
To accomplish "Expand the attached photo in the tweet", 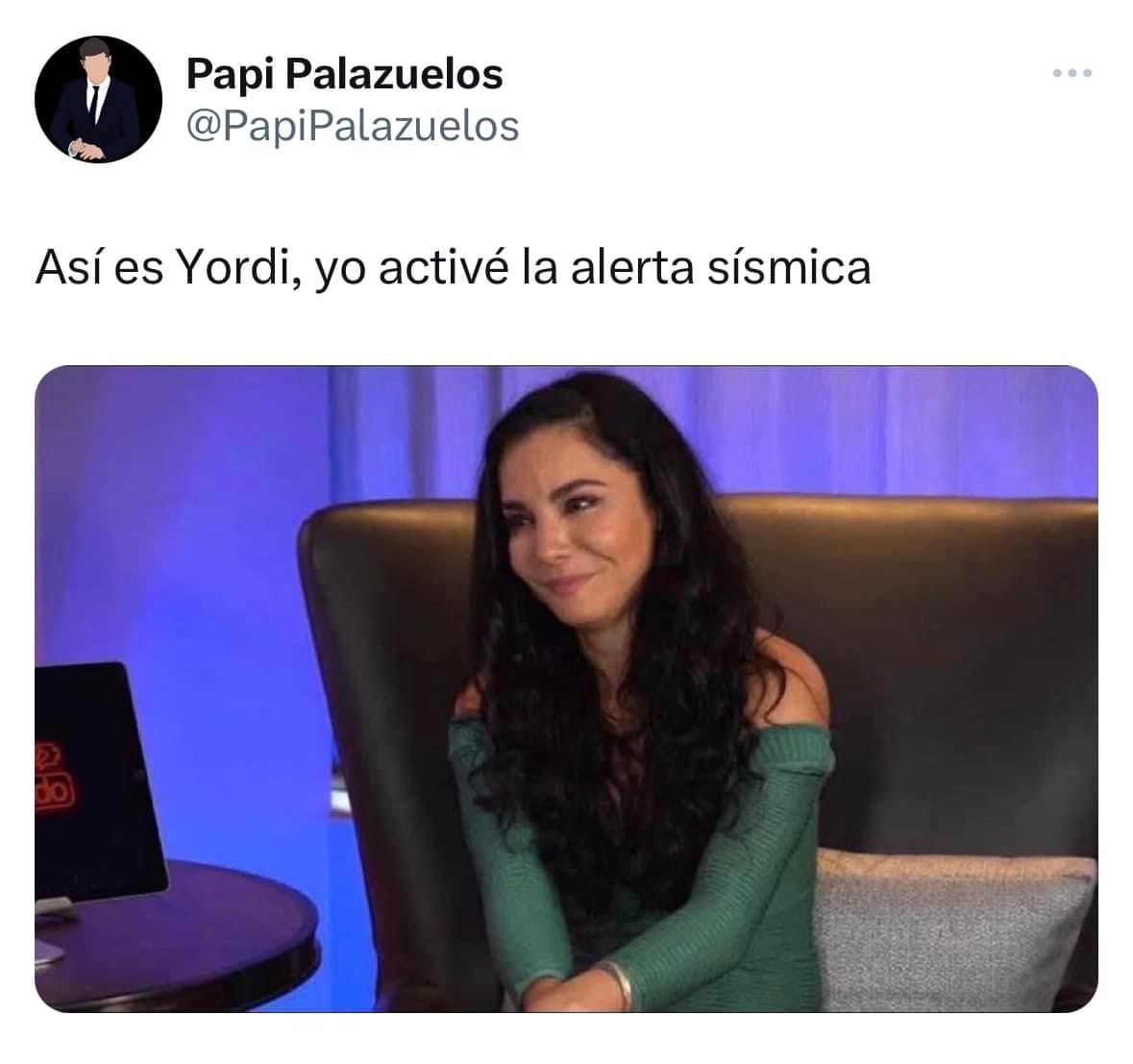I will pos(566,688).
